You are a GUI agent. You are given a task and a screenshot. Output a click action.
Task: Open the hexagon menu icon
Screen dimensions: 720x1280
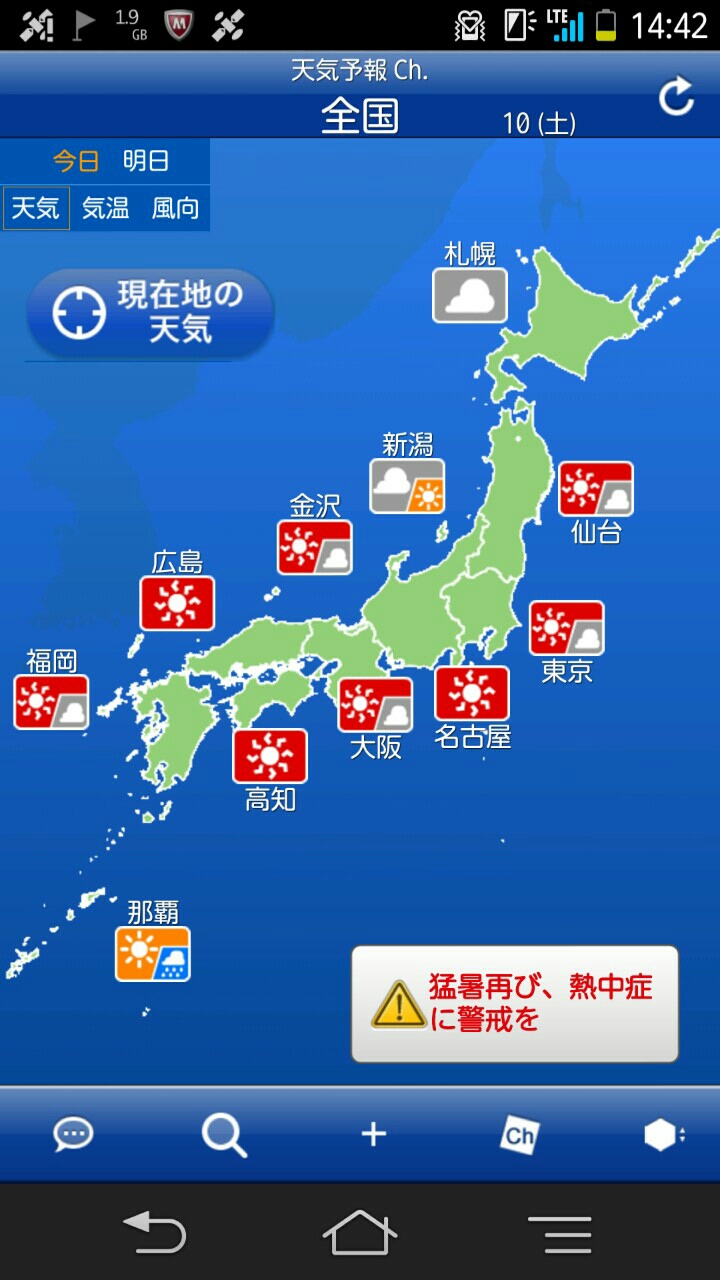click(x=663, y=1134)
